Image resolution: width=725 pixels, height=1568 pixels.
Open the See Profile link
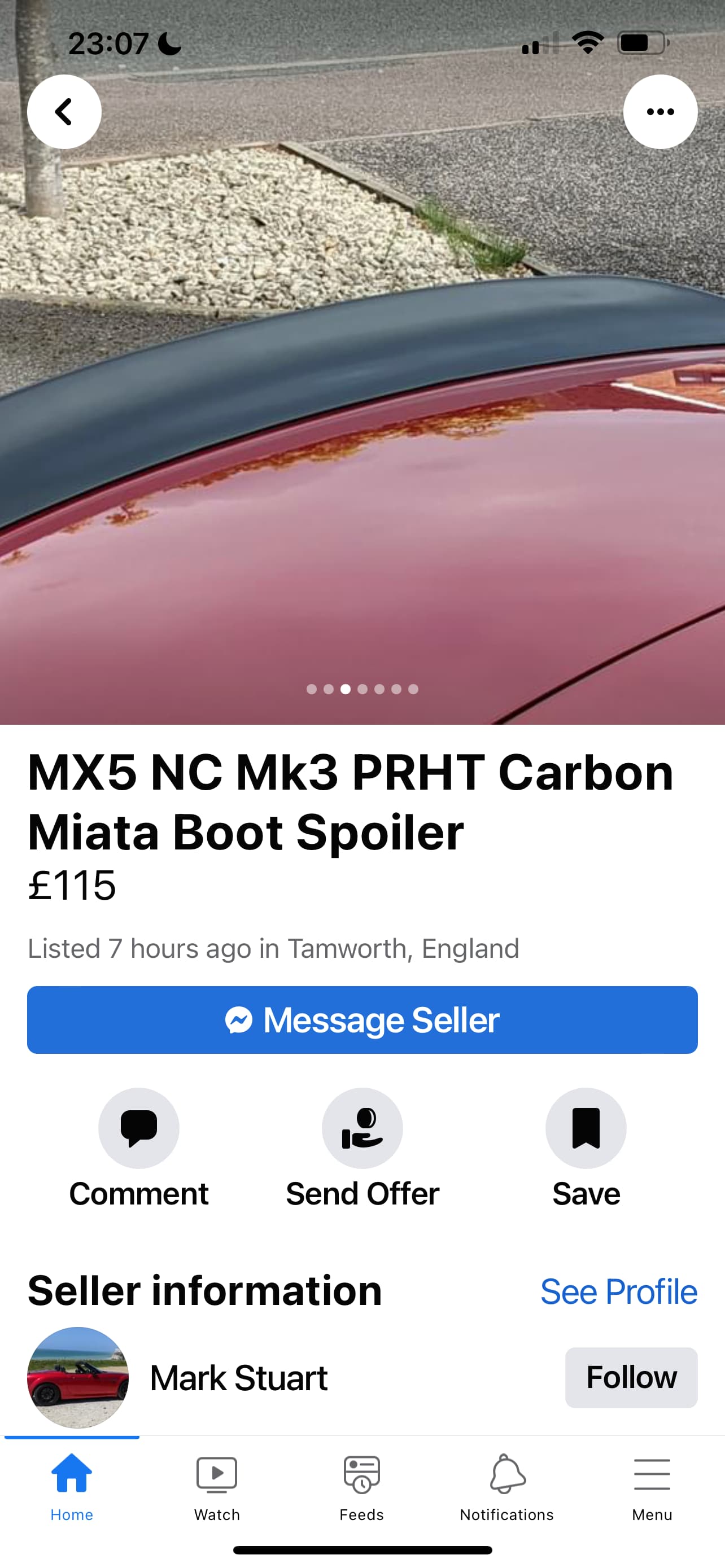pyautogui.click(x=618, y=1291)
